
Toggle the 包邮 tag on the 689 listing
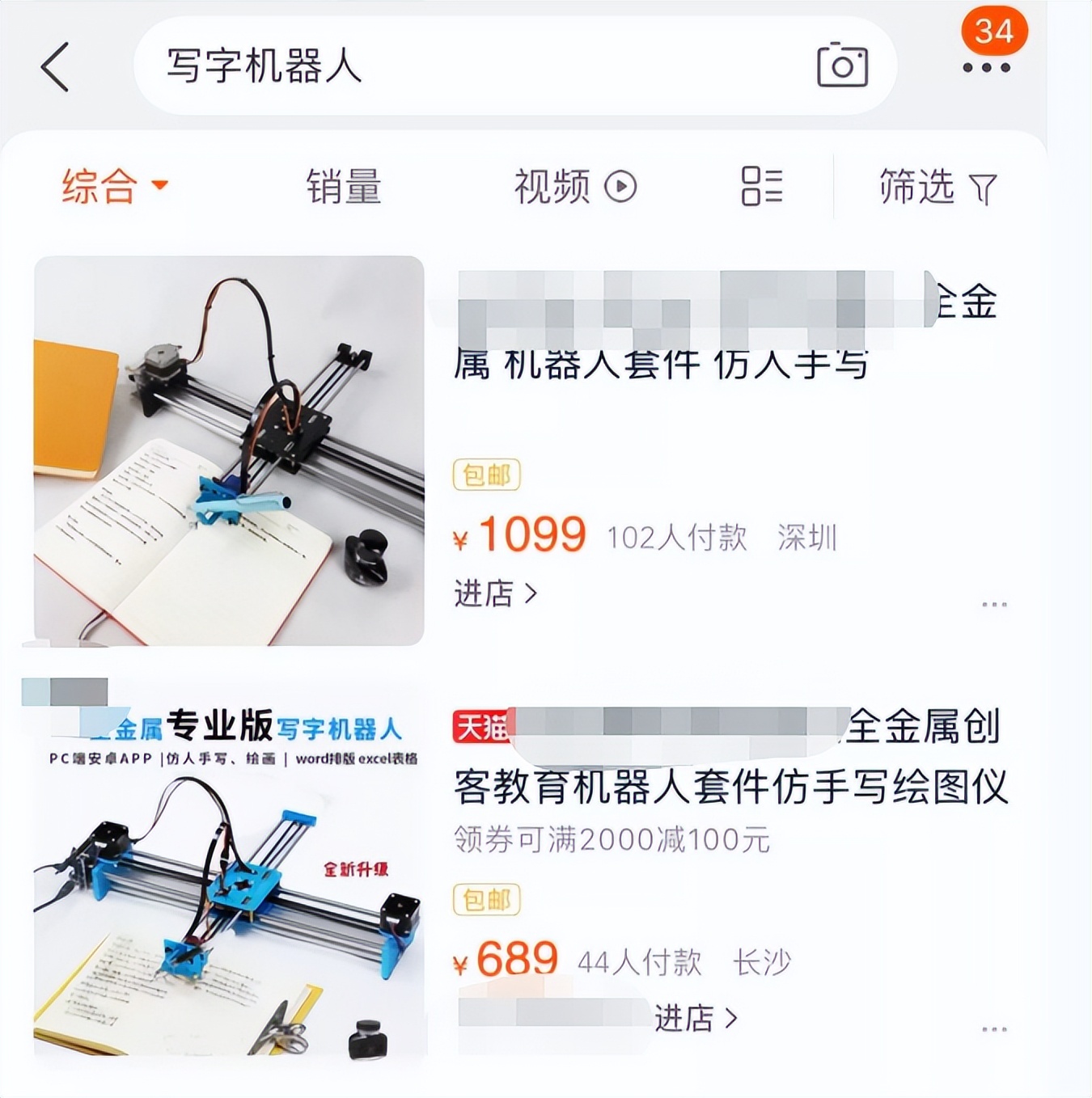pos(485,898)
